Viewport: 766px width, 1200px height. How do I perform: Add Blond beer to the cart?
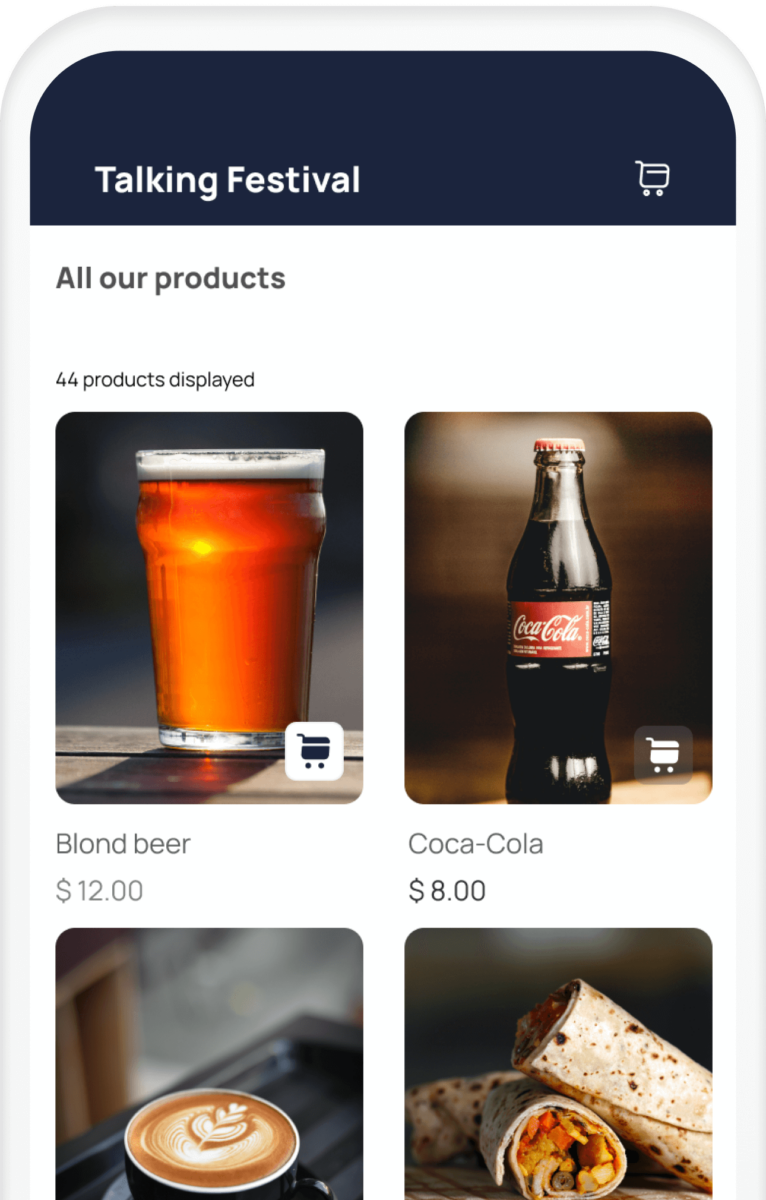(x=314, y=751)
